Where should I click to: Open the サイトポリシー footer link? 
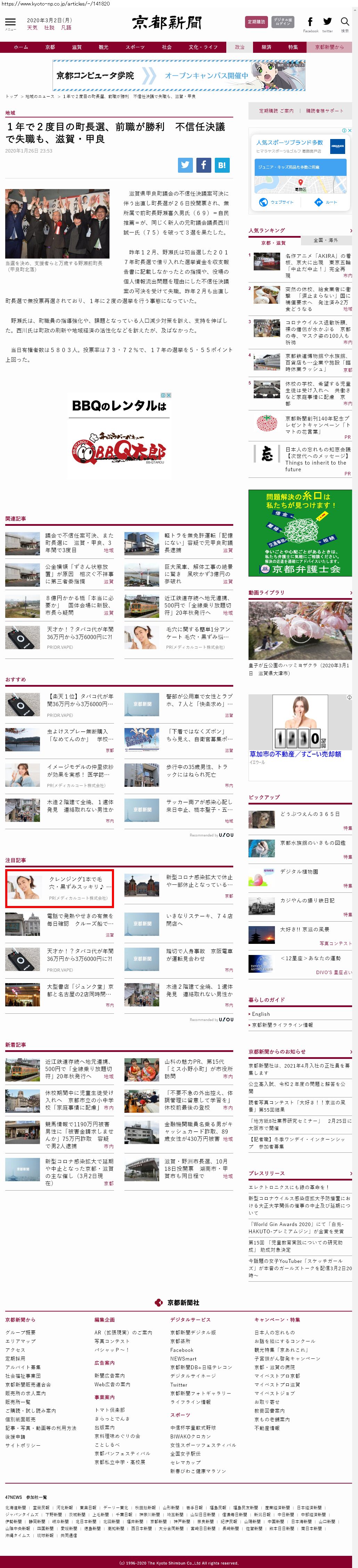[23, 1445]
